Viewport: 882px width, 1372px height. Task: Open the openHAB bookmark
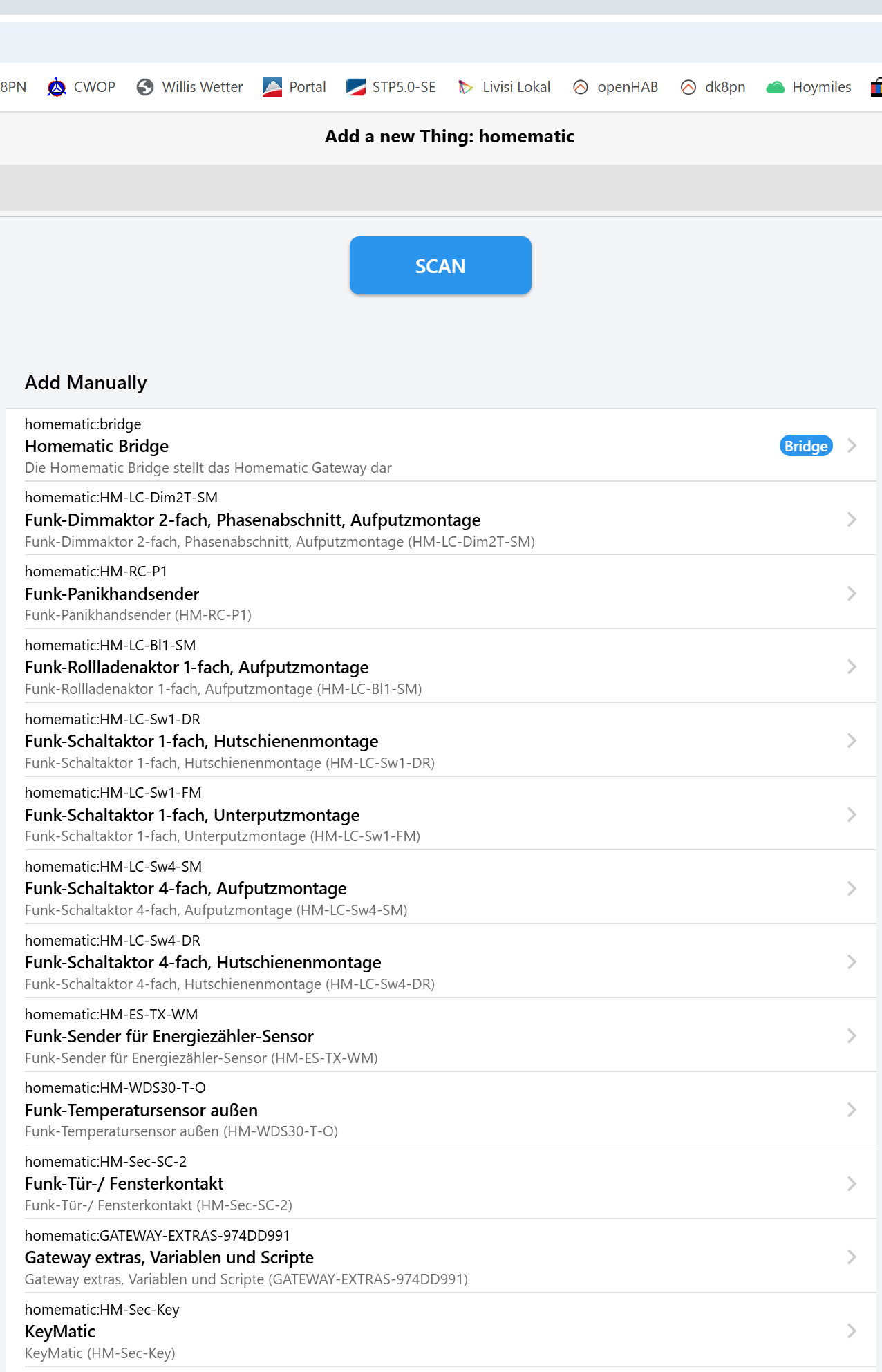click(615, 87)
